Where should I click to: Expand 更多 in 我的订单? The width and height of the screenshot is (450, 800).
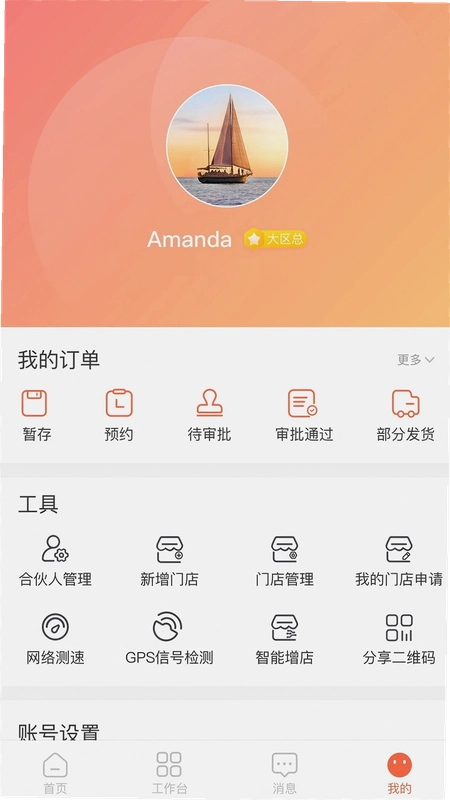coord(416,360)
